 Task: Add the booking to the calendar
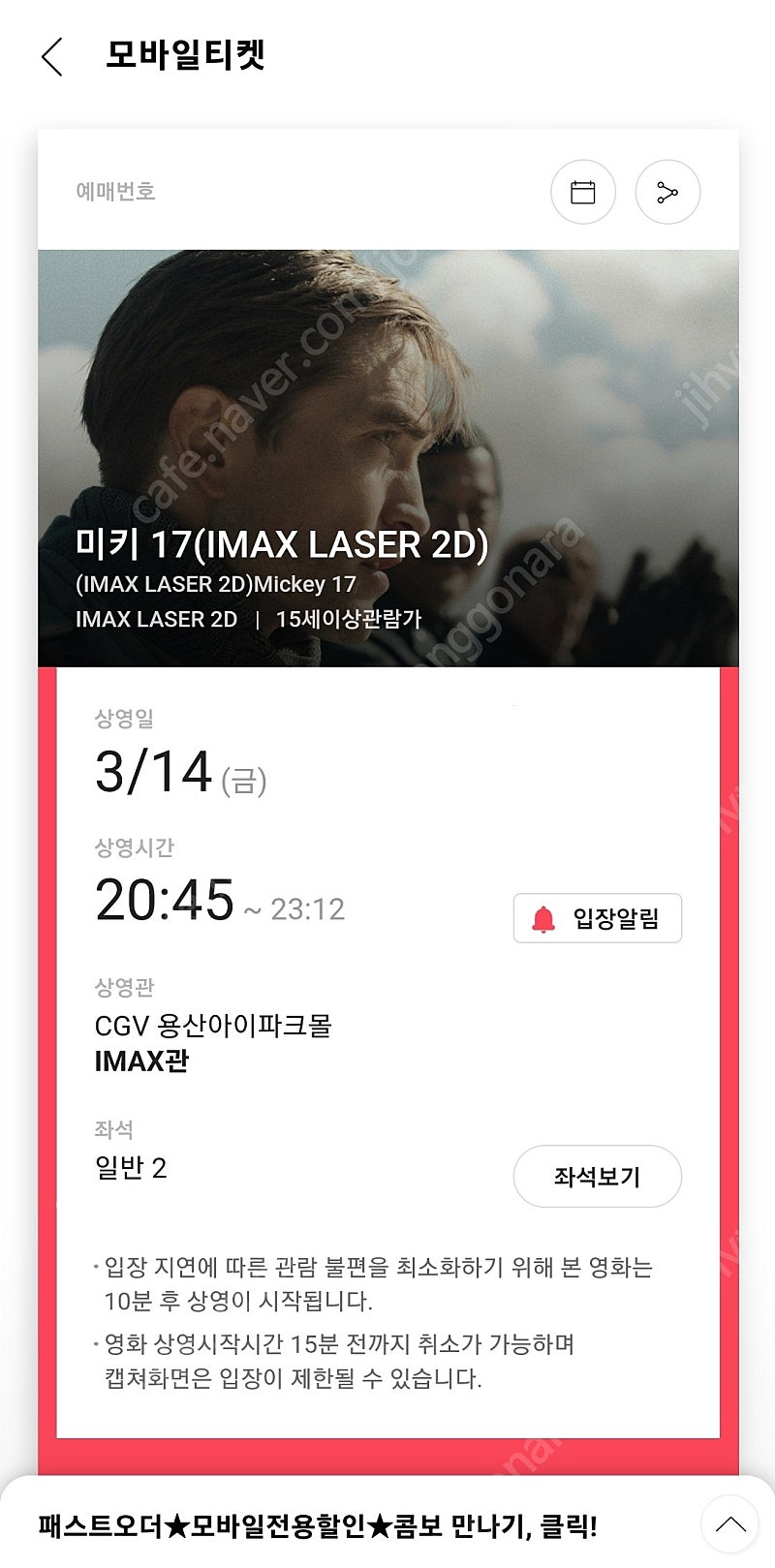pos(583,192)
